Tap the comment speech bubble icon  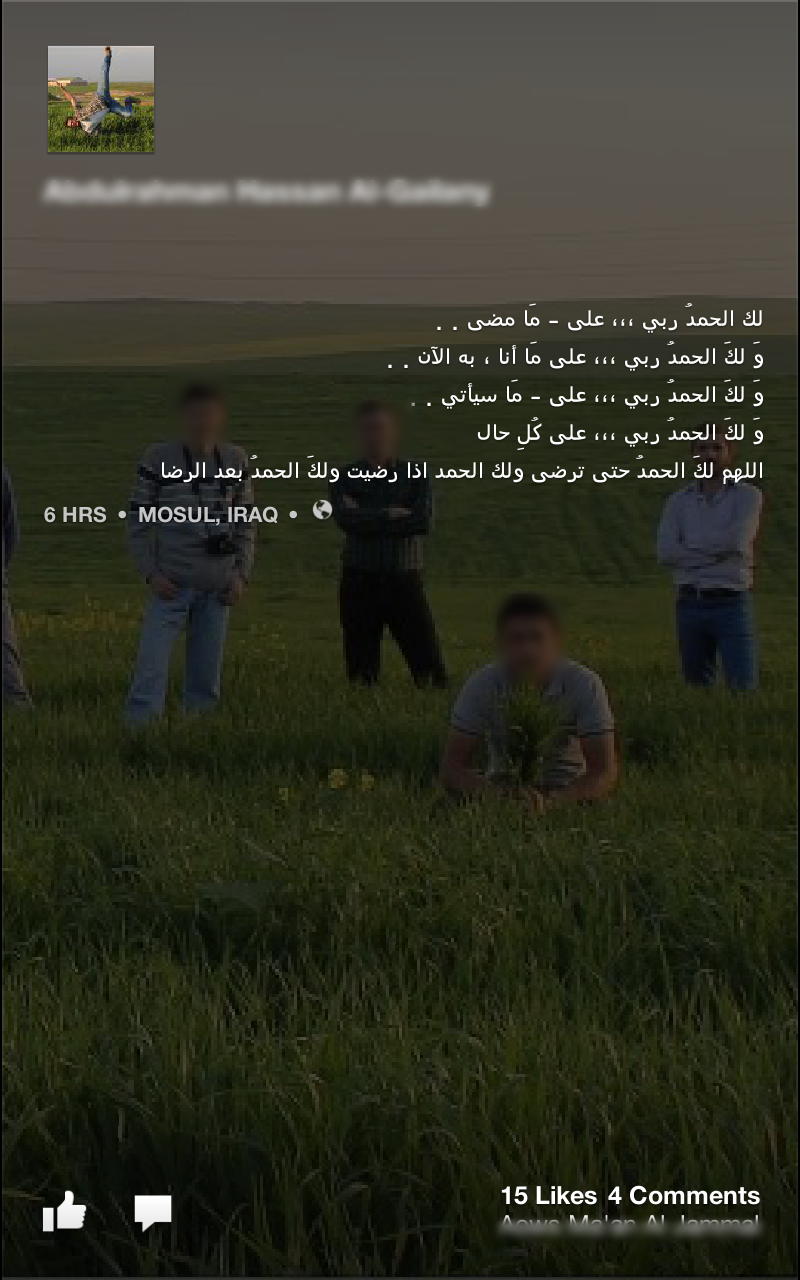153,1212
